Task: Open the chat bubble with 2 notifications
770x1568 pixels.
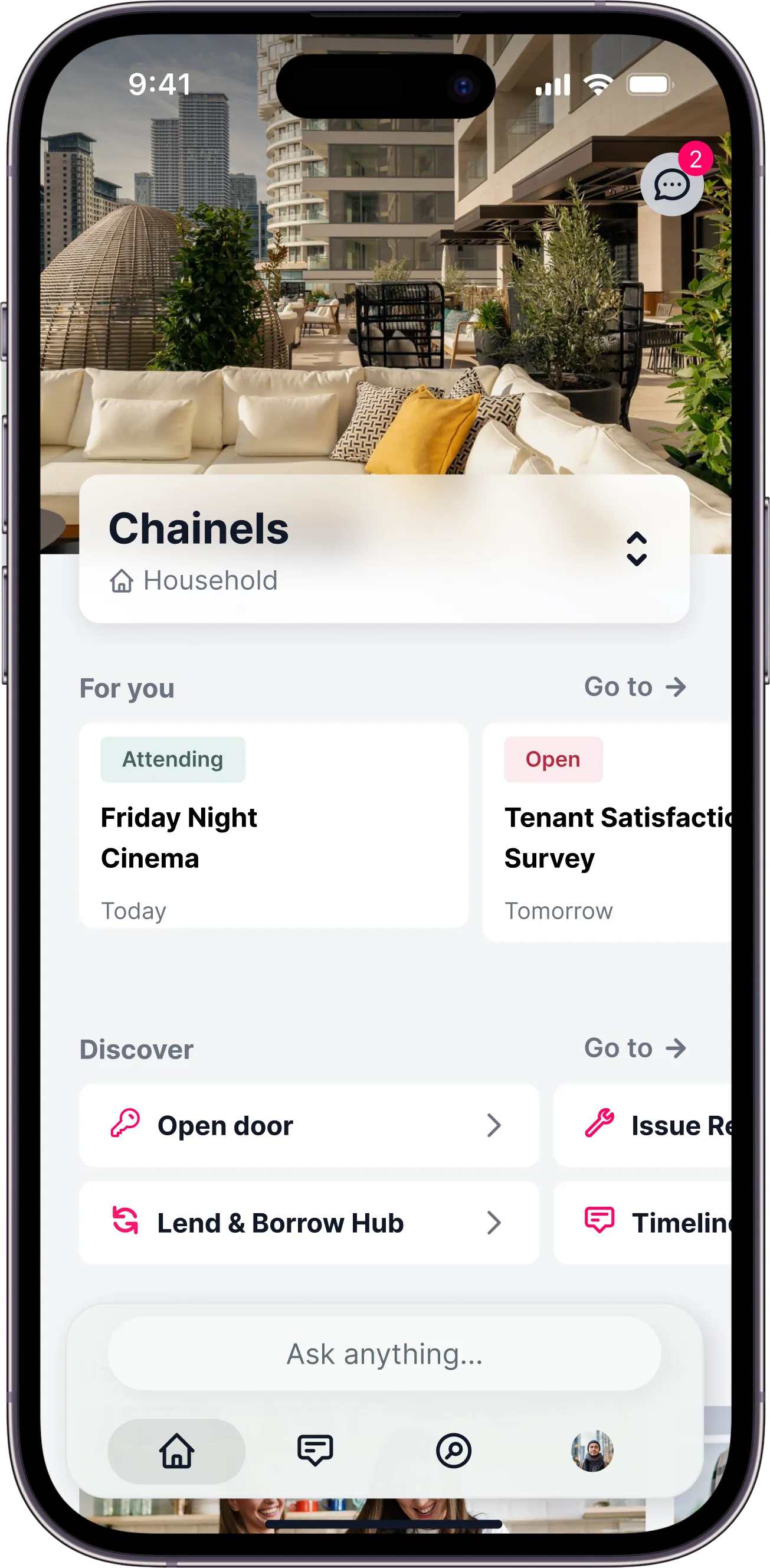Action: [x=671, y=184]
